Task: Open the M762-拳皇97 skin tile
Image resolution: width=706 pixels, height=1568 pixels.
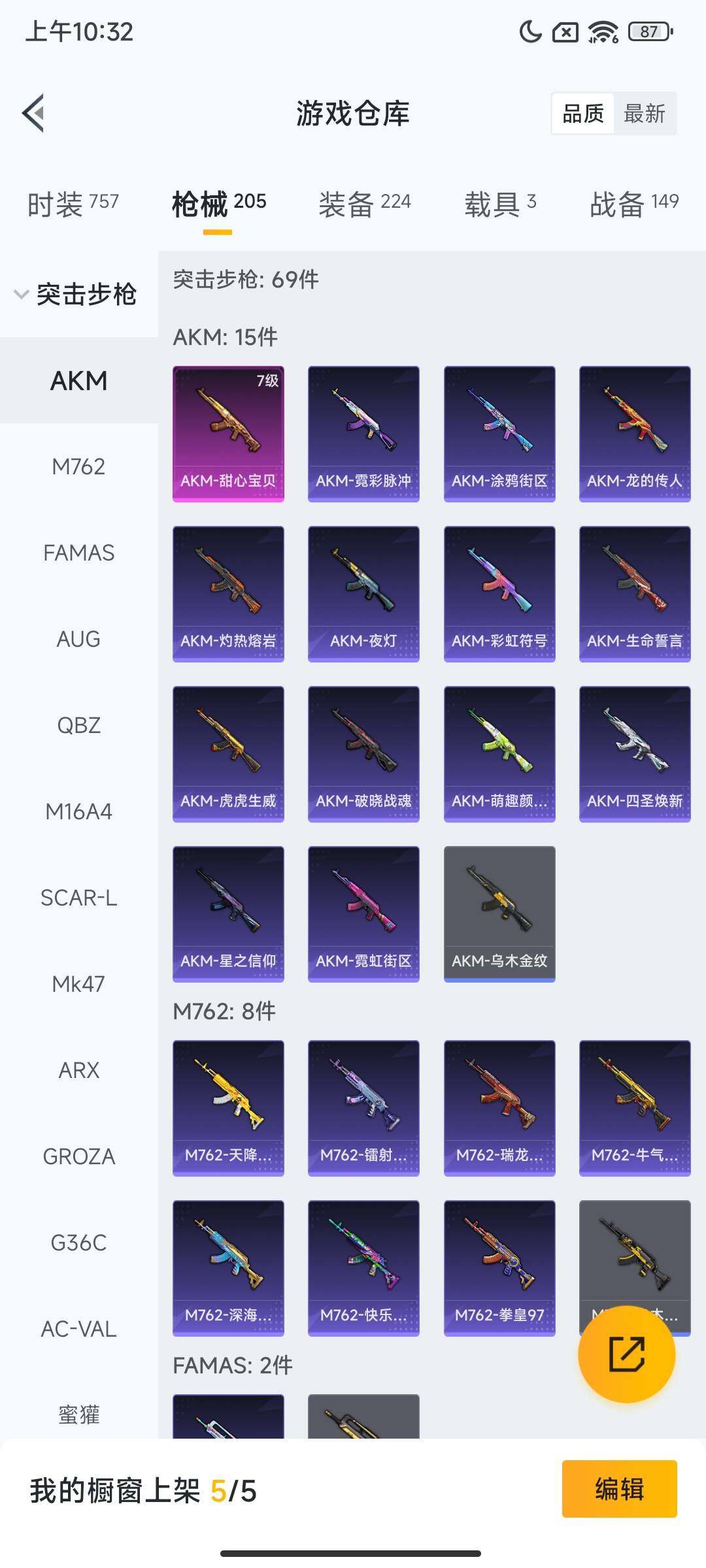Action: pos(499,1267)
